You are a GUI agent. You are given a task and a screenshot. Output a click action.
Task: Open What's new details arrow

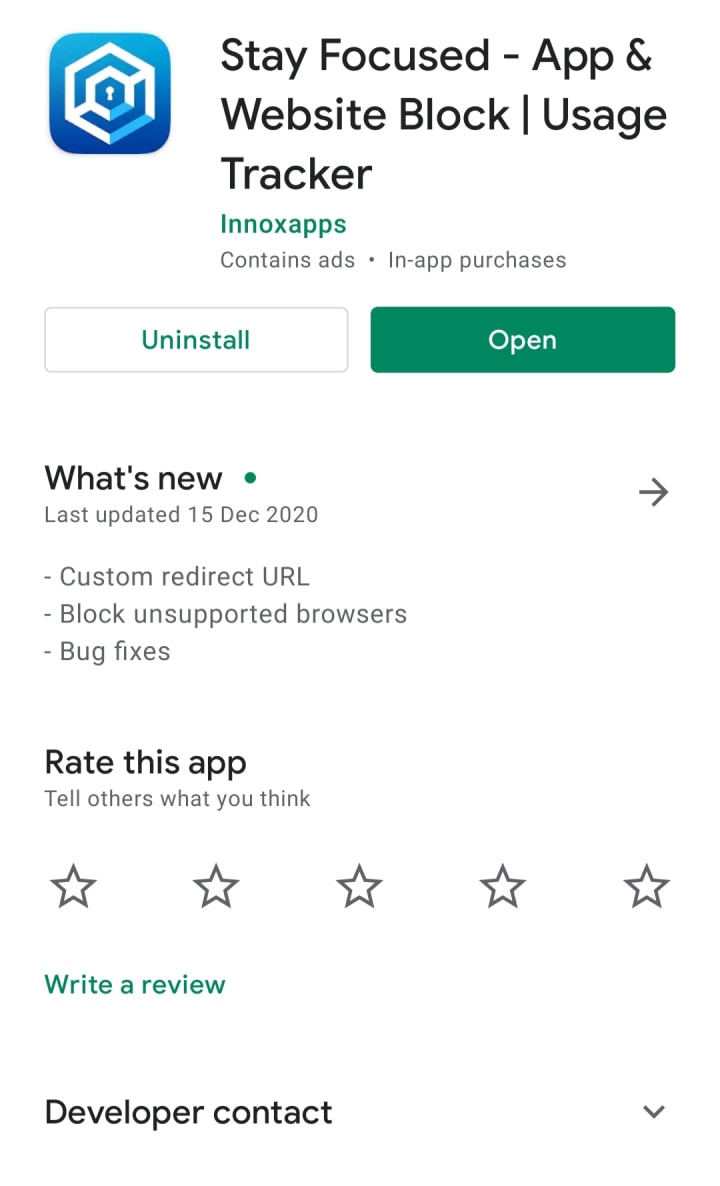[653, 492]
